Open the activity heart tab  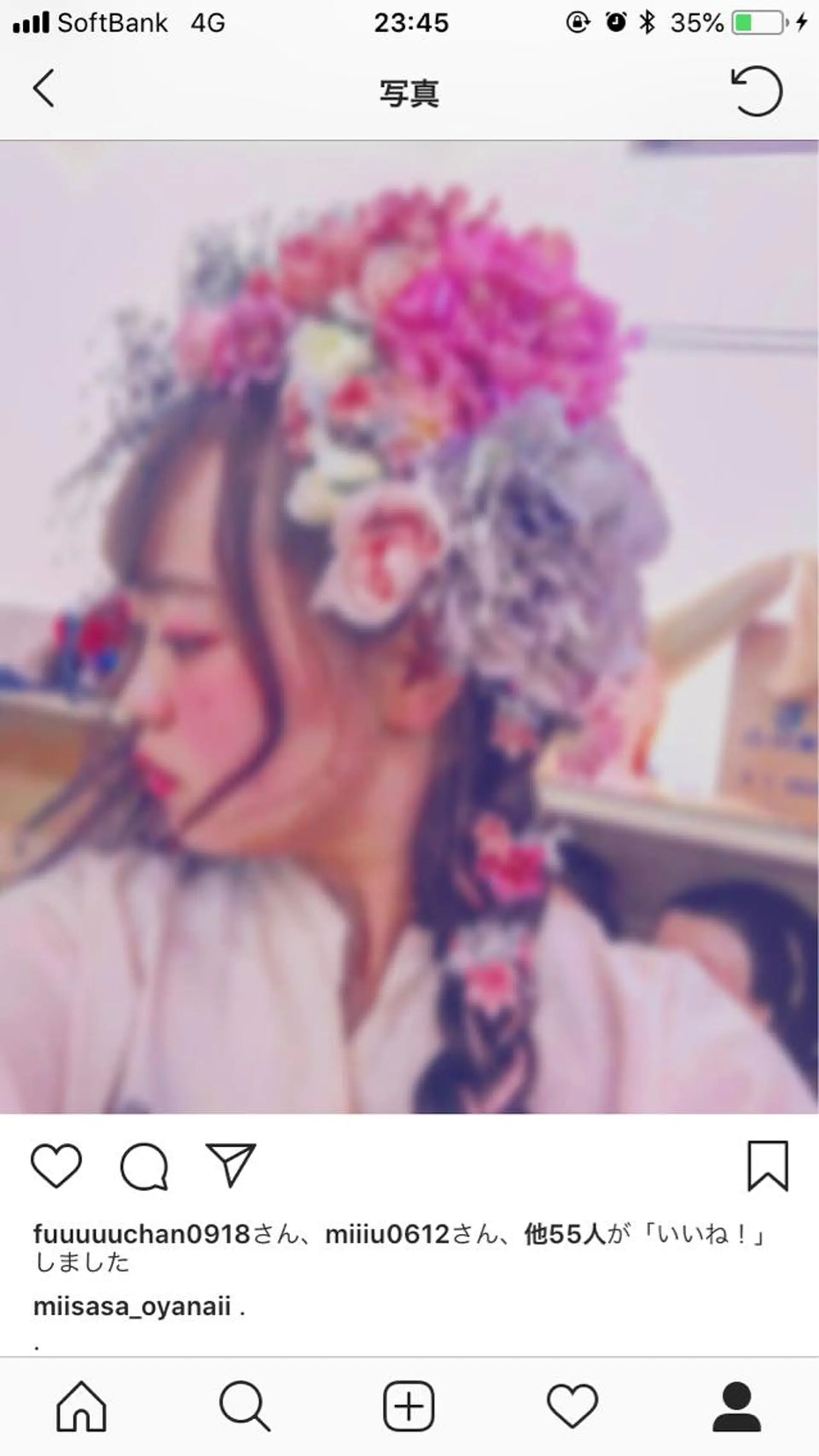[x=572, y=1405]
